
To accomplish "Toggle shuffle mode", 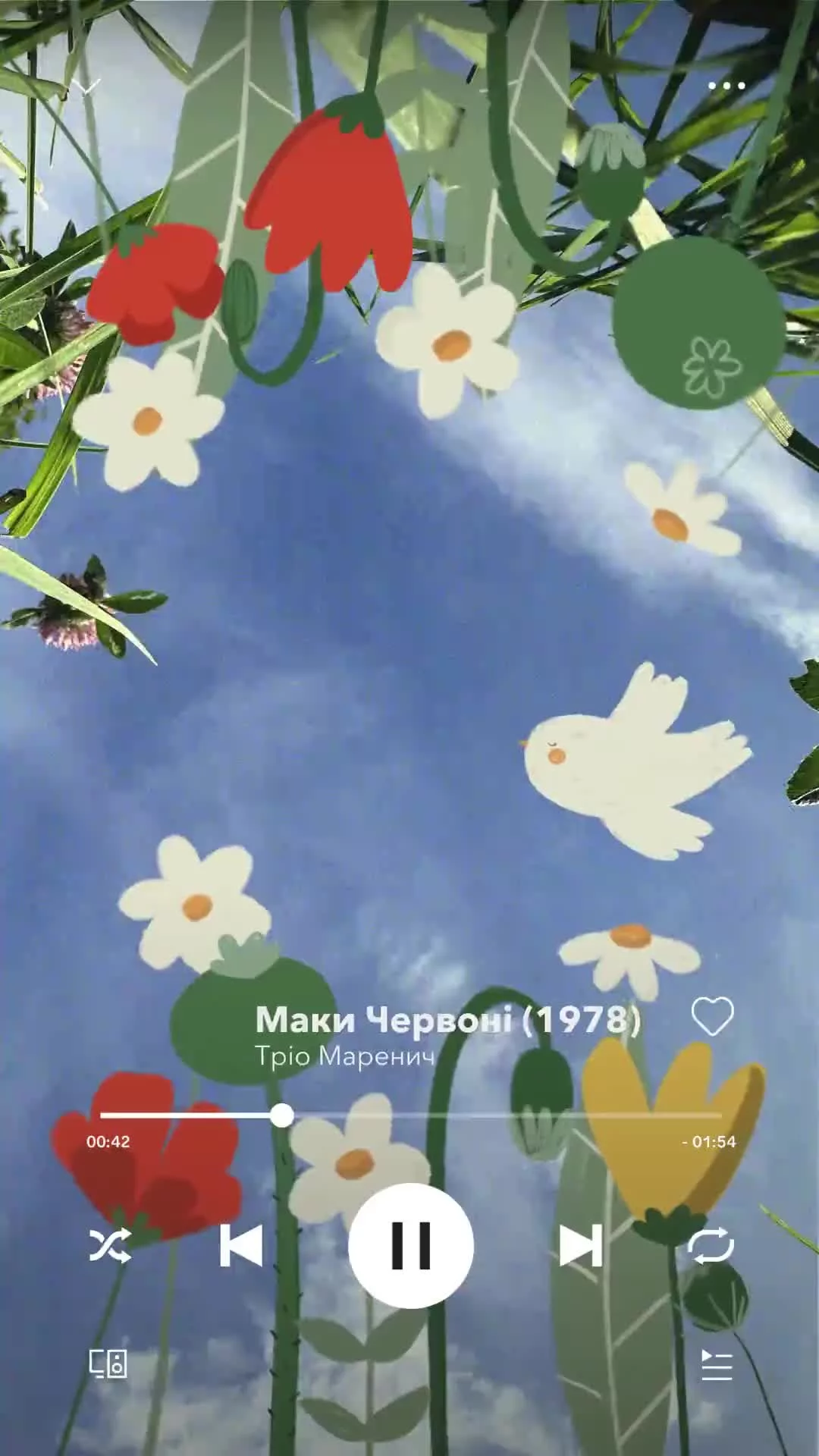I will (109, 1245).
